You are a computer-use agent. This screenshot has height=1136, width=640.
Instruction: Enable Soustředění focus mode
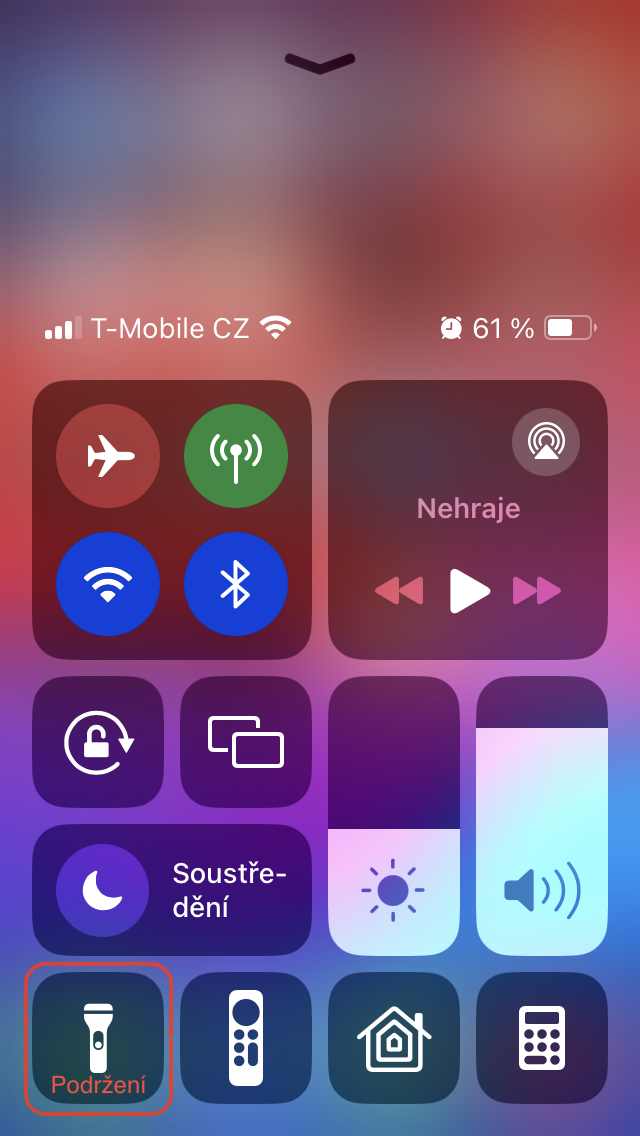point(172,890)
